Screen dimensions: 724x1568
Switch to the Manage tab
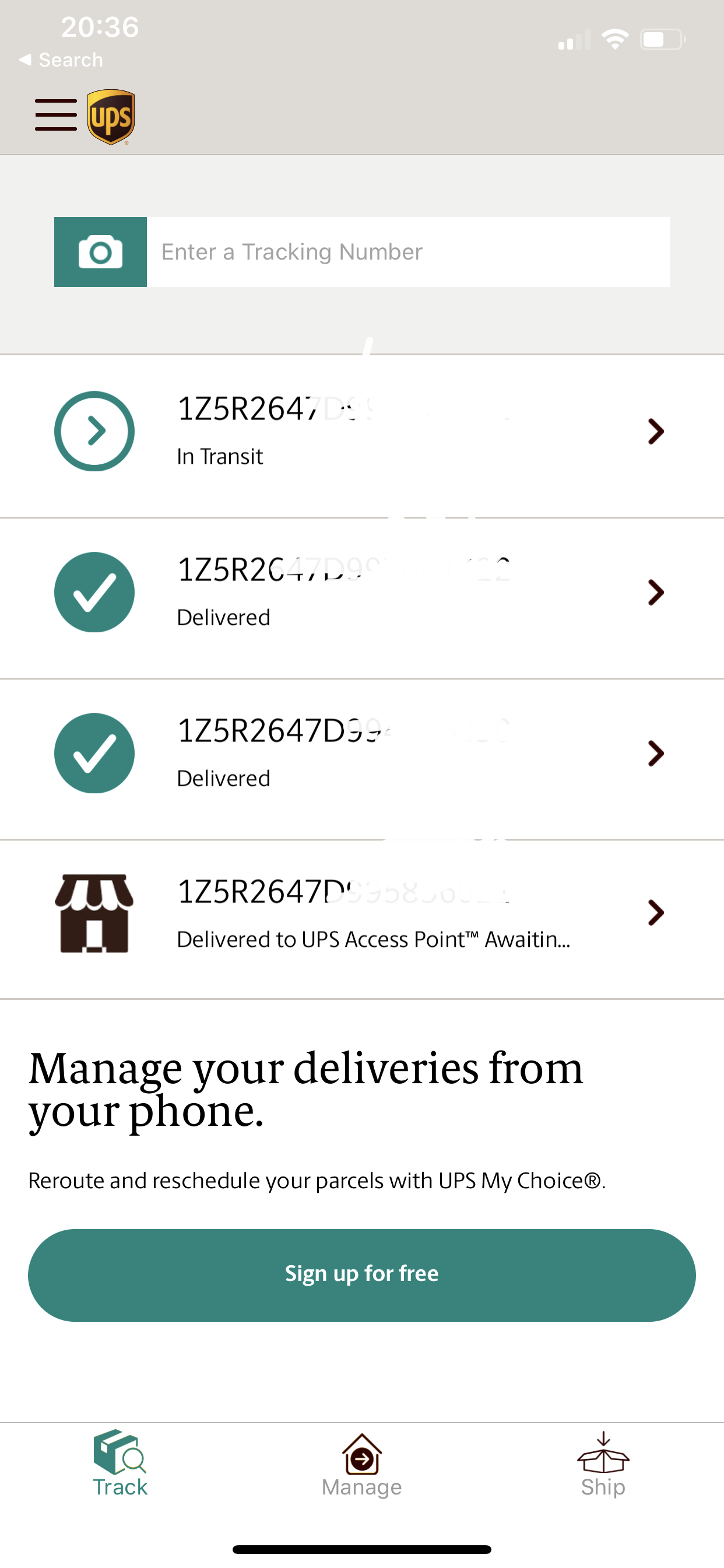coord(362,1465)
